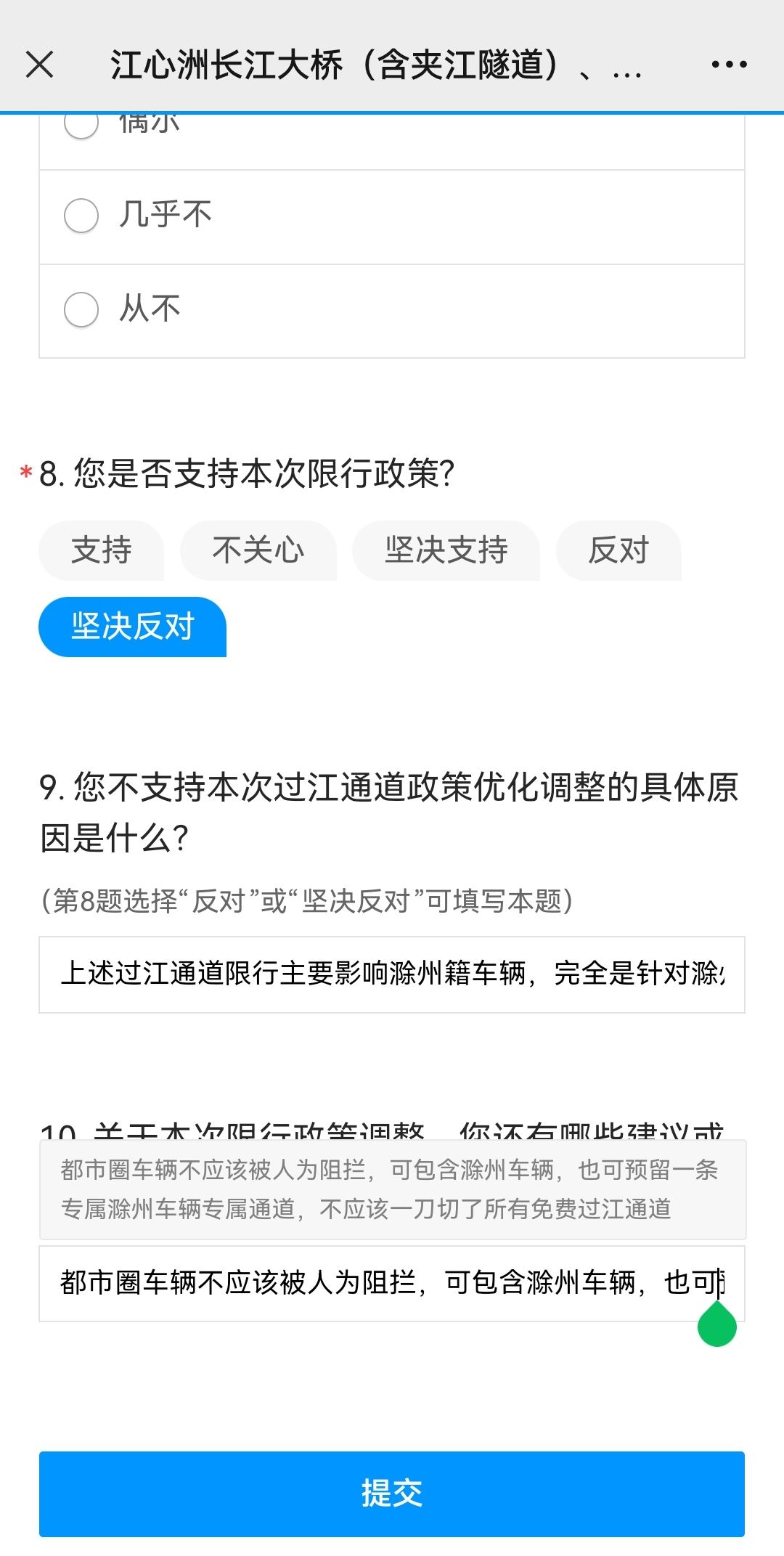Choose the 支持 chip for question 8
This screenshot has height=1556, width=784.
point(101,550)
